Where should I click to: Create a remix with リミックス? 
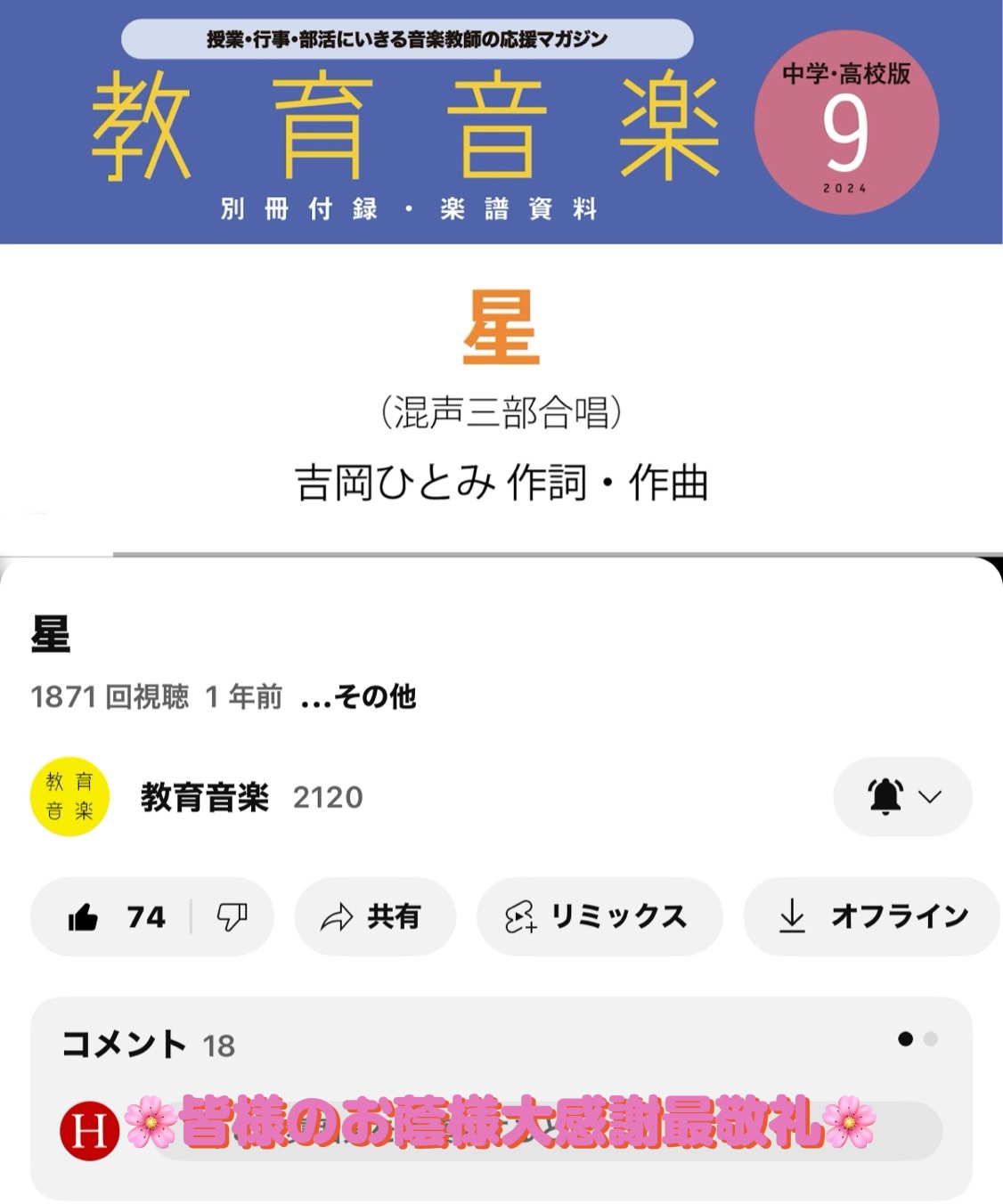[x=599, y=916]
